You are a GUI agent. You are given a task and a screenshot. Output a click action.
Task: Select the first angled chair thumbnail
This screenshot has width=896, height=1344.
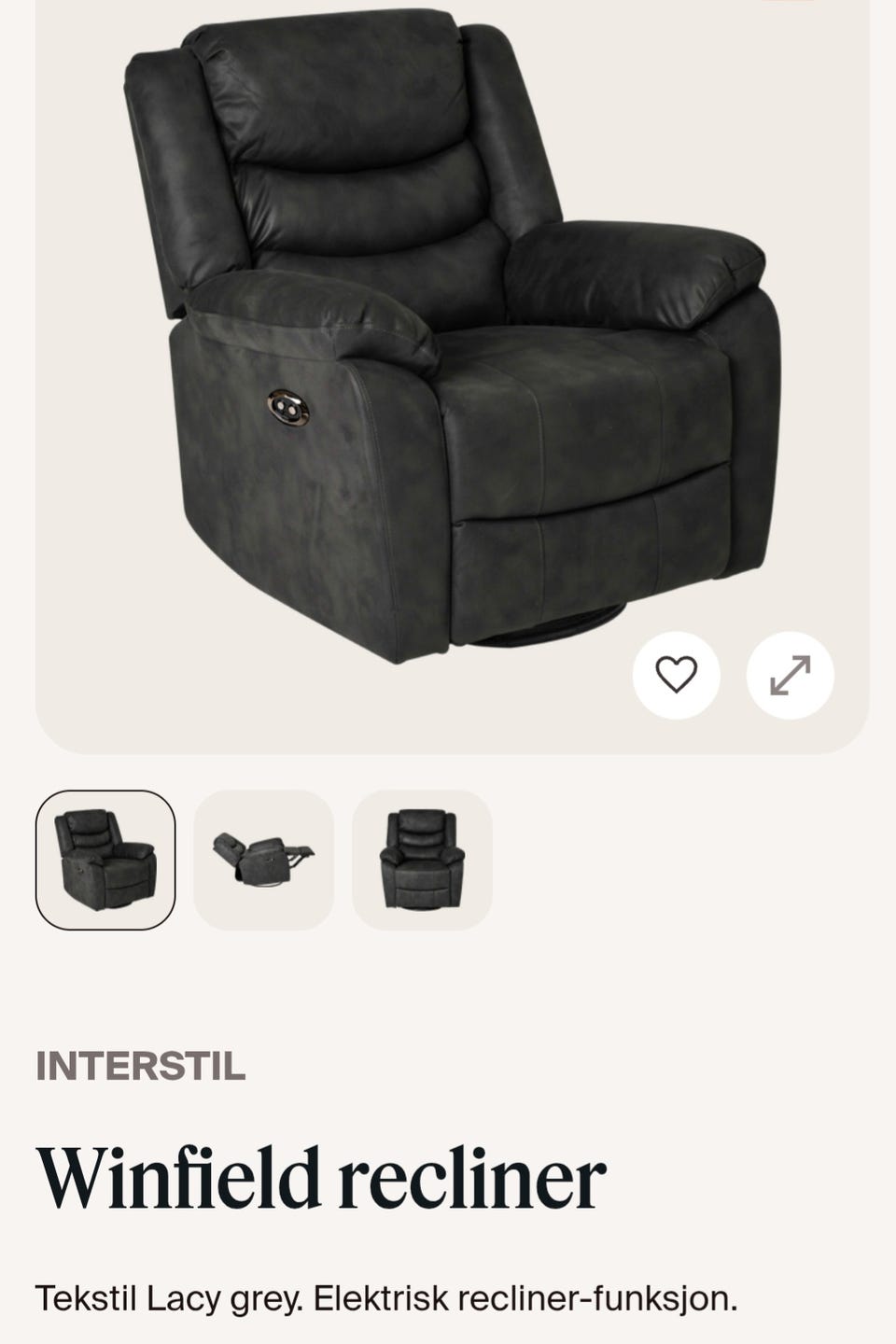tap(105, 860)
